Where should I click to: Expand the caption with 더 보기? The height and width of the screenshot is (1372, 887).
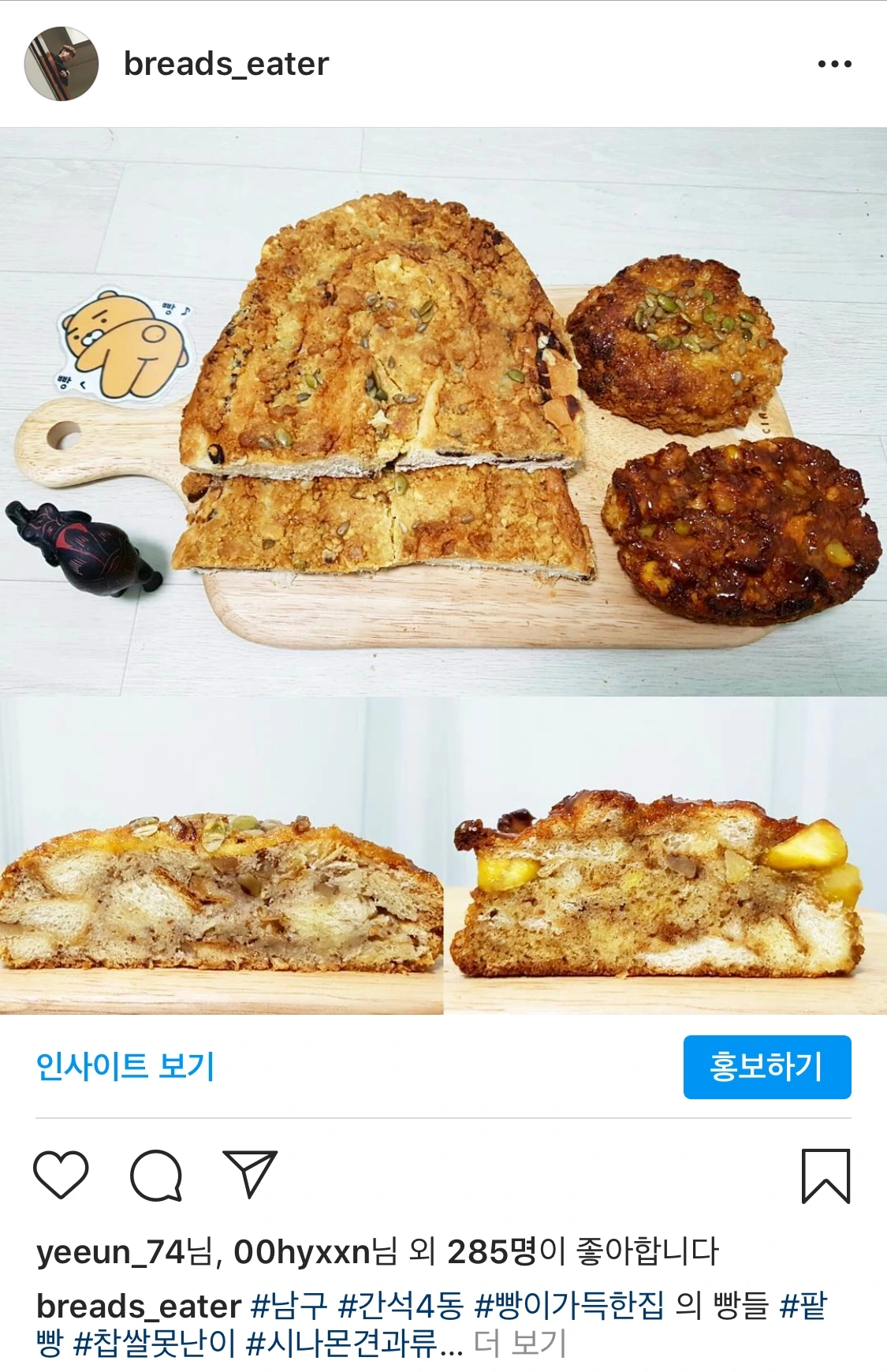pyautogui.click(x=520, y=1343)
